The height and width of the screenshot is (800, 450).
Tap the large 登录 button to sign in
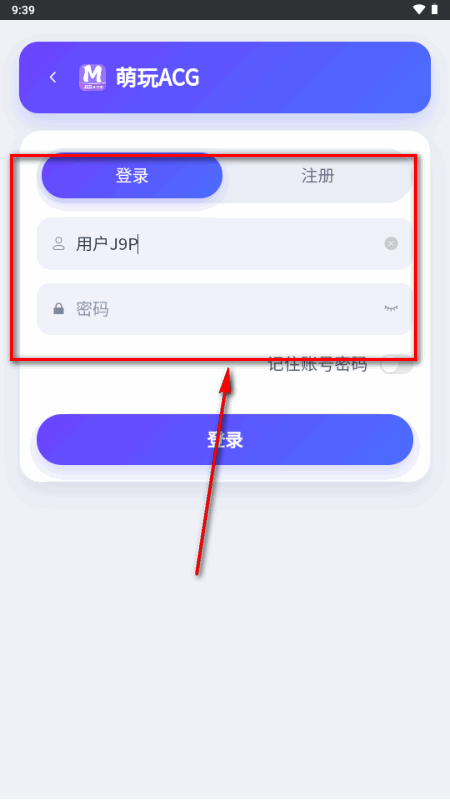point(225,439)
